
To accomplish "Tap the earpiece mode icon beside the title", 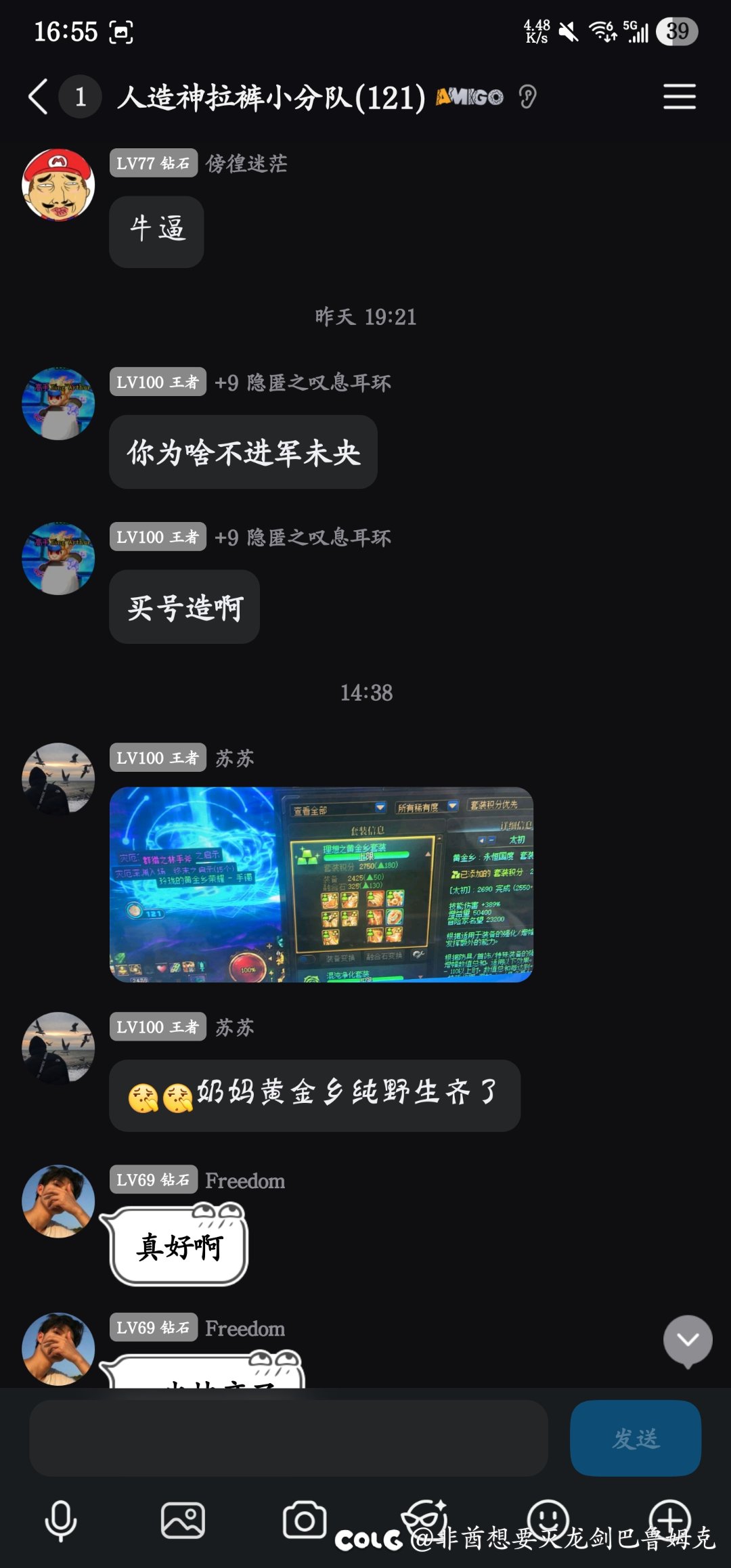I will pos(528,97).
